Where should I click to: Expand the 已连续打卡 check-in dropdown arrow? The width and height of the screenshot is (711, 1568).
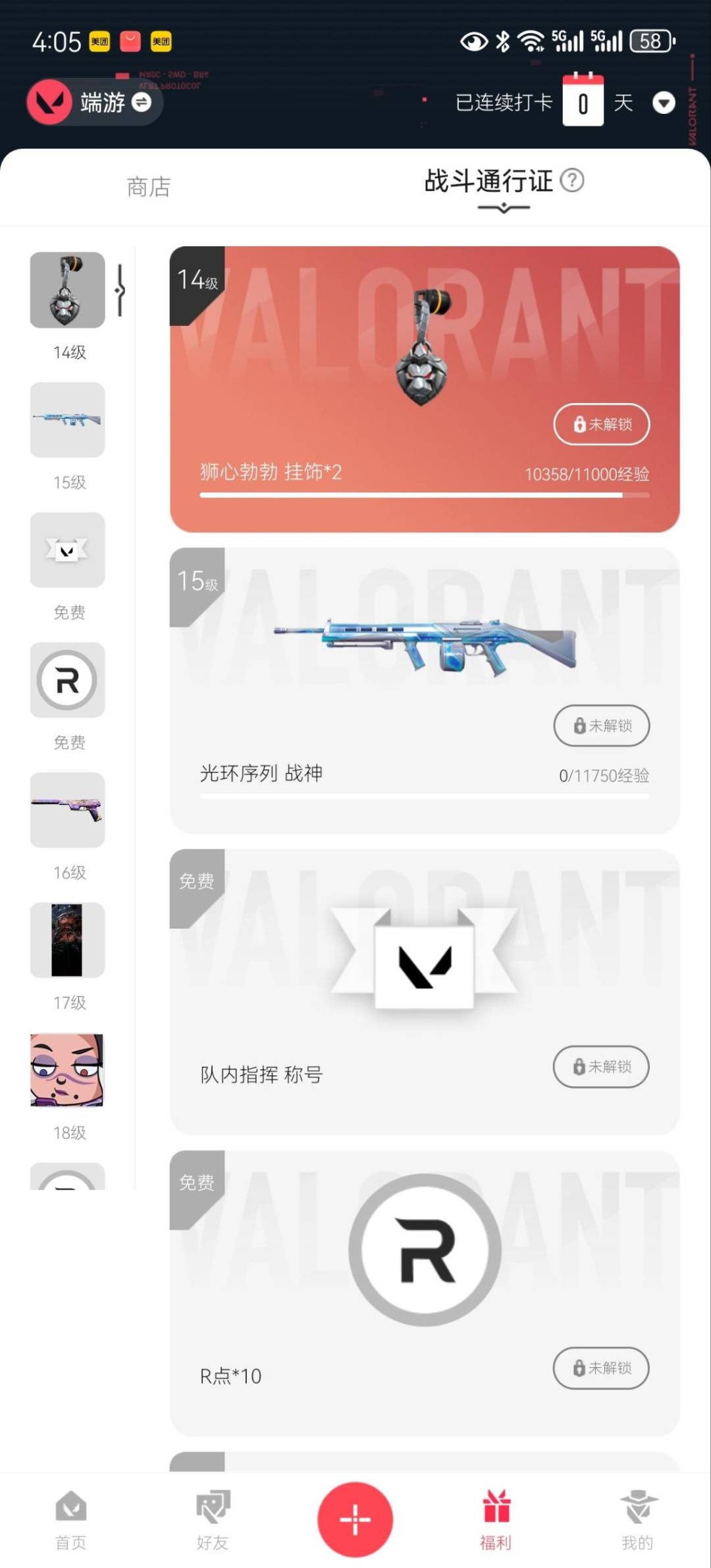coord(664,103)
